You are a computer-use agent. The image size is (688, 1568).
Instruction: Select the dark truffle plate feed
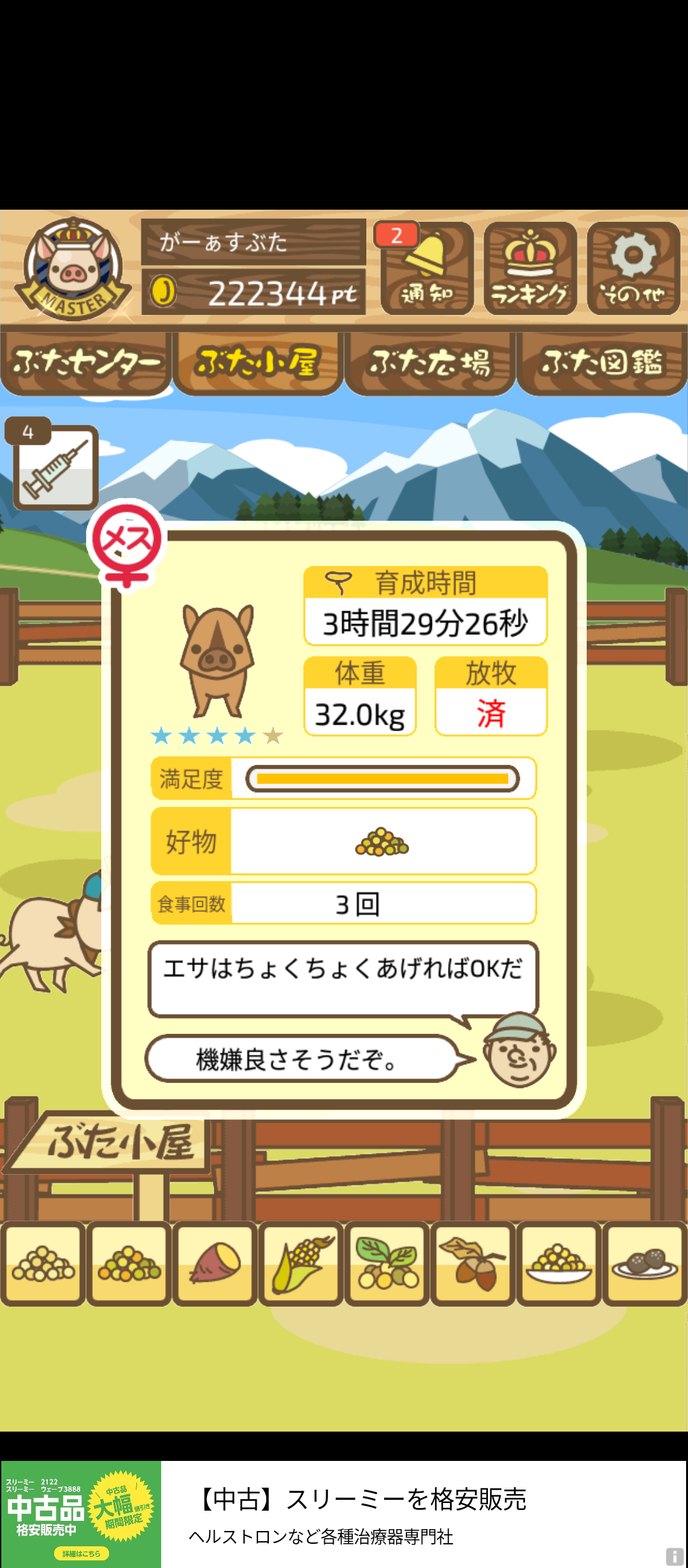pyautogui.click(x=645, y=1263)
